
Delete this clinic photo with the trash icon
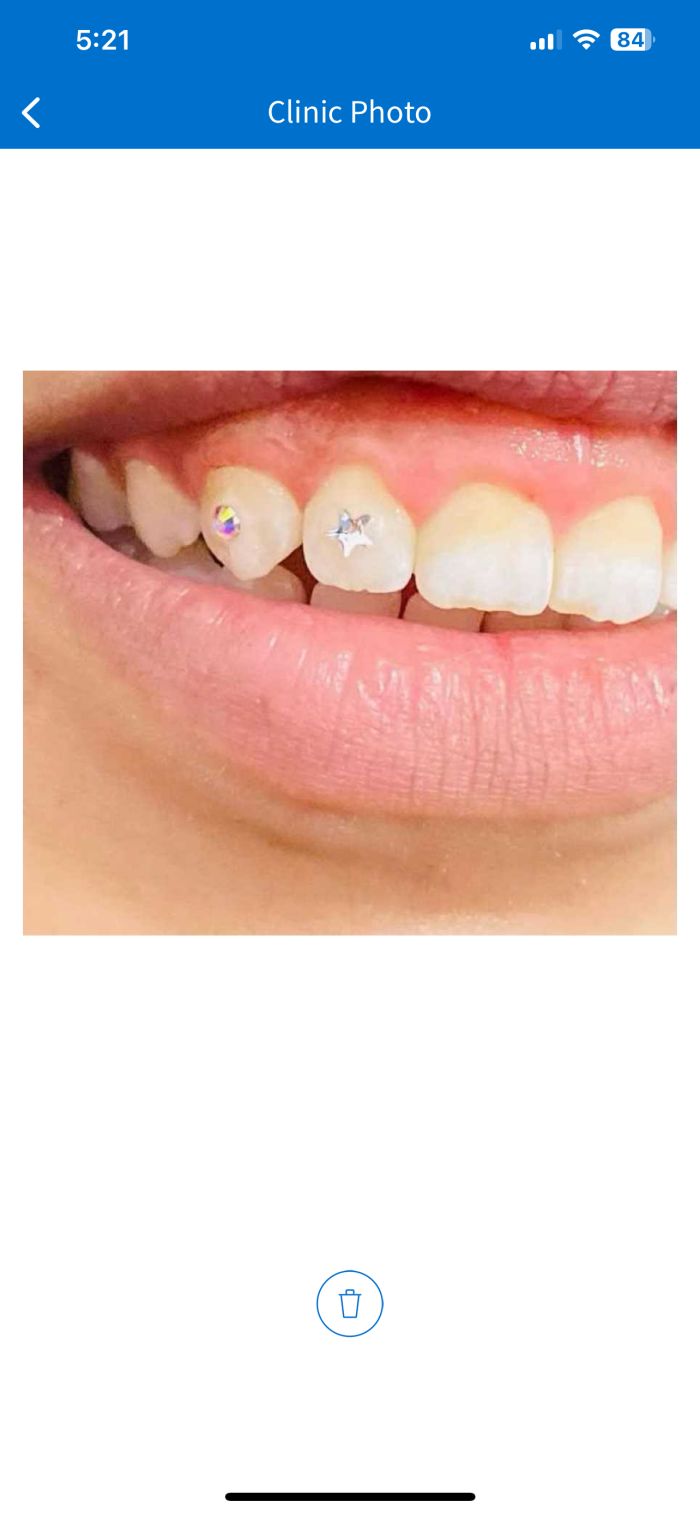pyautogui.click(x=349, y=1303)
